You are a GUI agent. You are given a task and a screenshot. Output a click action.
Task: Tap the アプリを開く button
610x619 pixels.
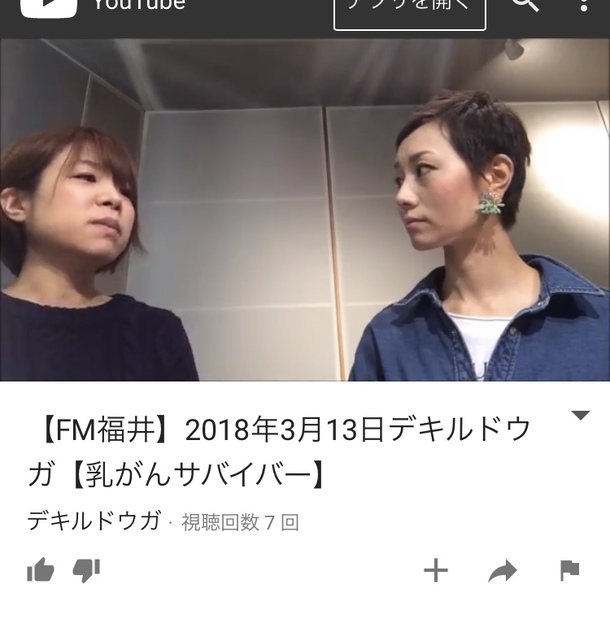click(x=409, y=8)
